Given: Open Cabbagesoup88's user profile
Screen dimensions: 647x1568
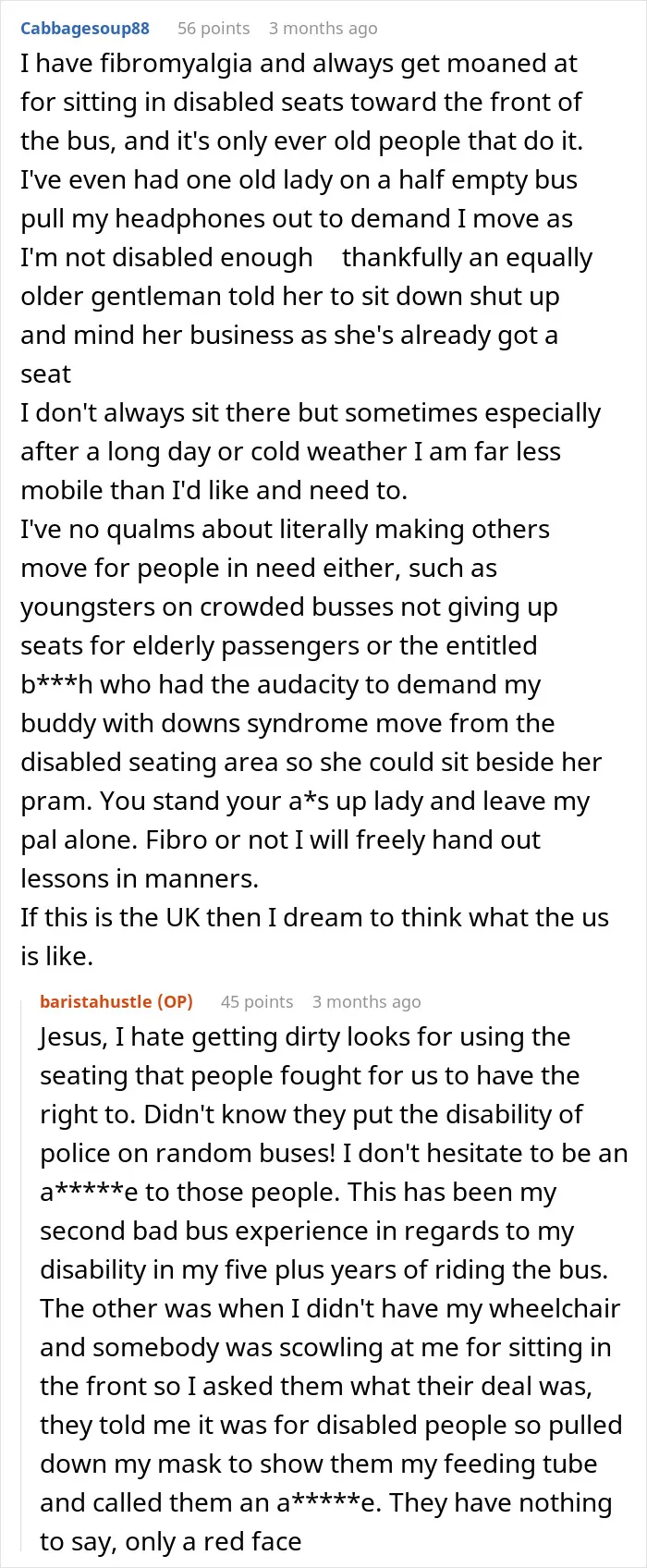Looking at the screenshot, I should (x=85, y=29).
